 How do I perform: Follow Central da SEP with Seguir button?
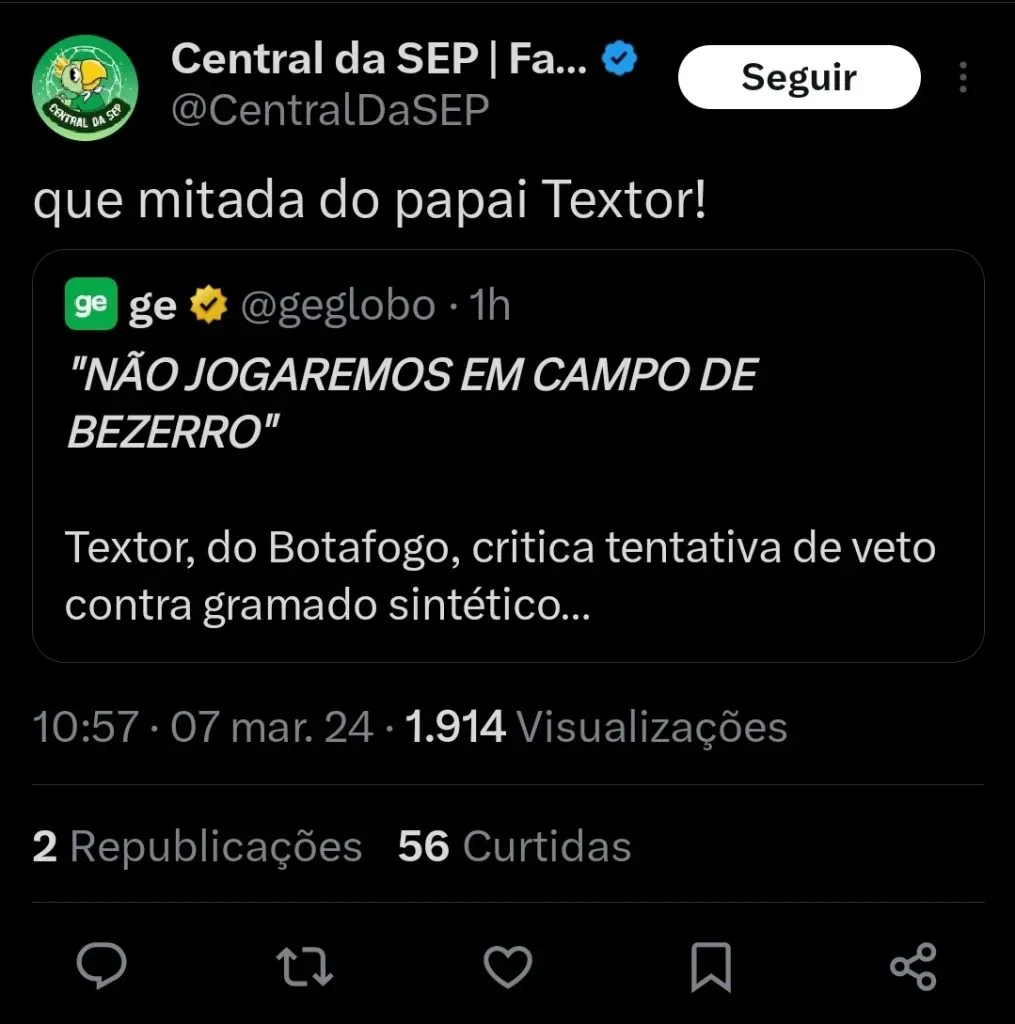click(798, 77)
